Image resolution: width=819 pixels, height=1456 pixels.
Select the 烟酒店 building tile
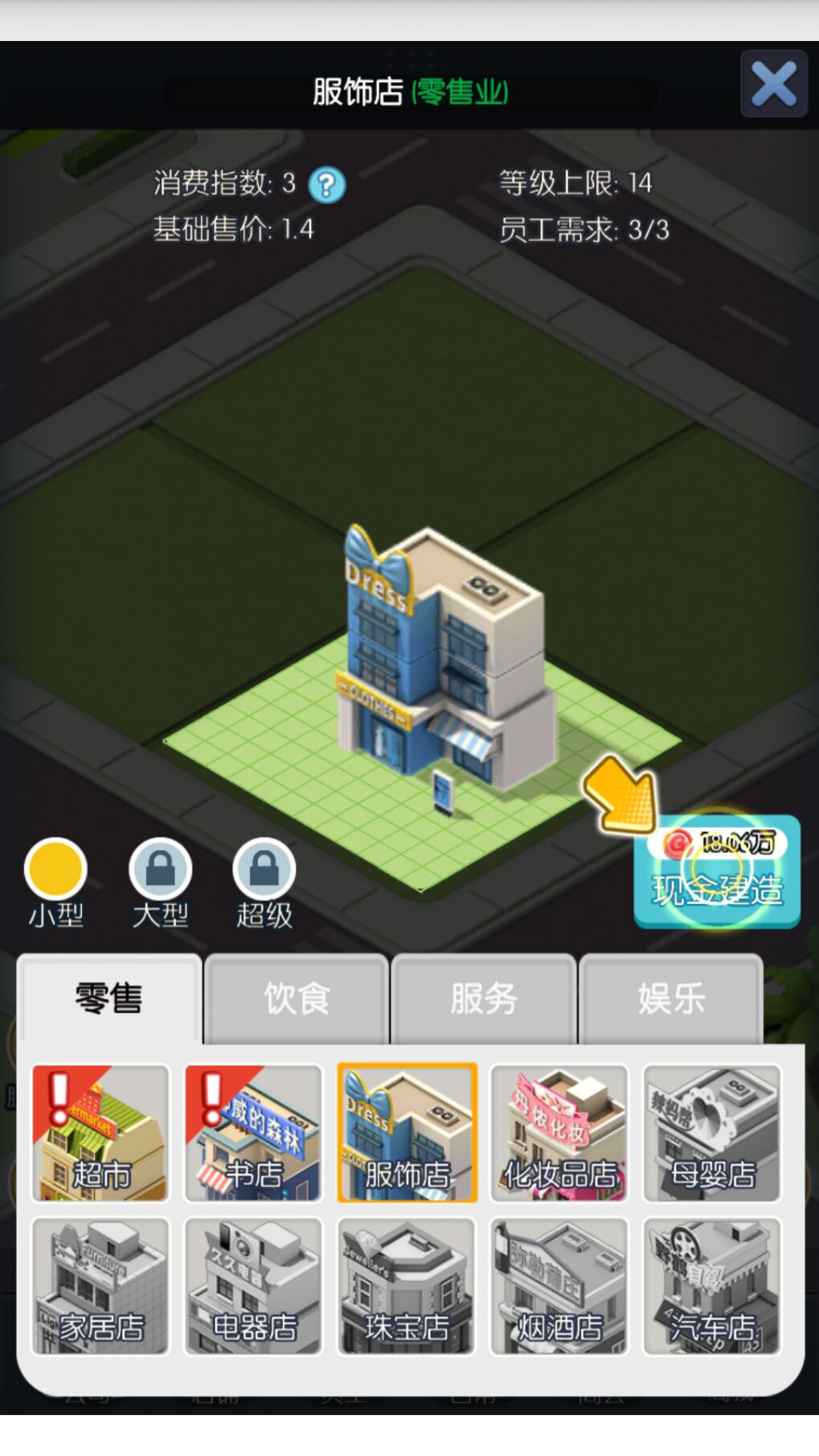(x=559, y=1286)
